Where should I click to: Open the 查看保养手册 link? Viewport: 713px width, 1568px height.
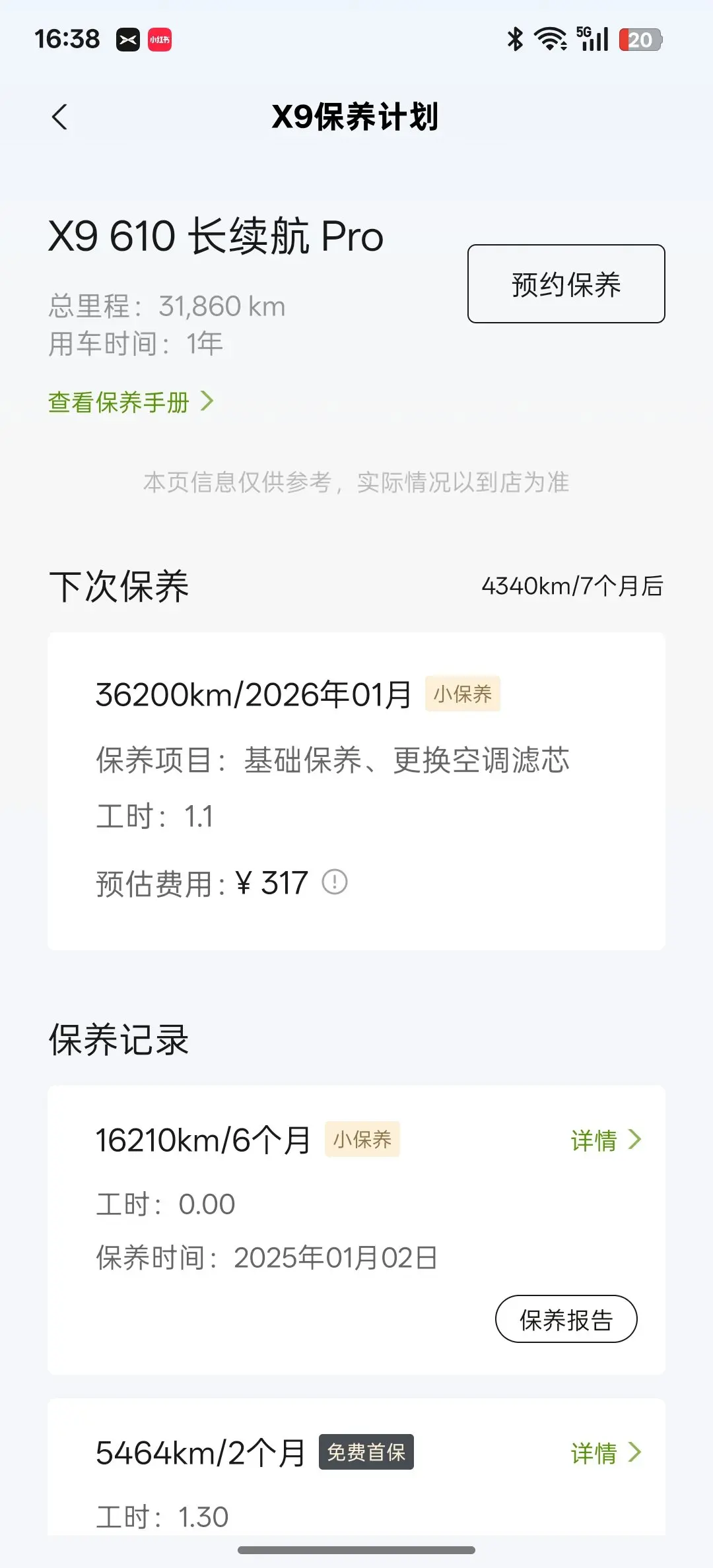tap(131, 401)
